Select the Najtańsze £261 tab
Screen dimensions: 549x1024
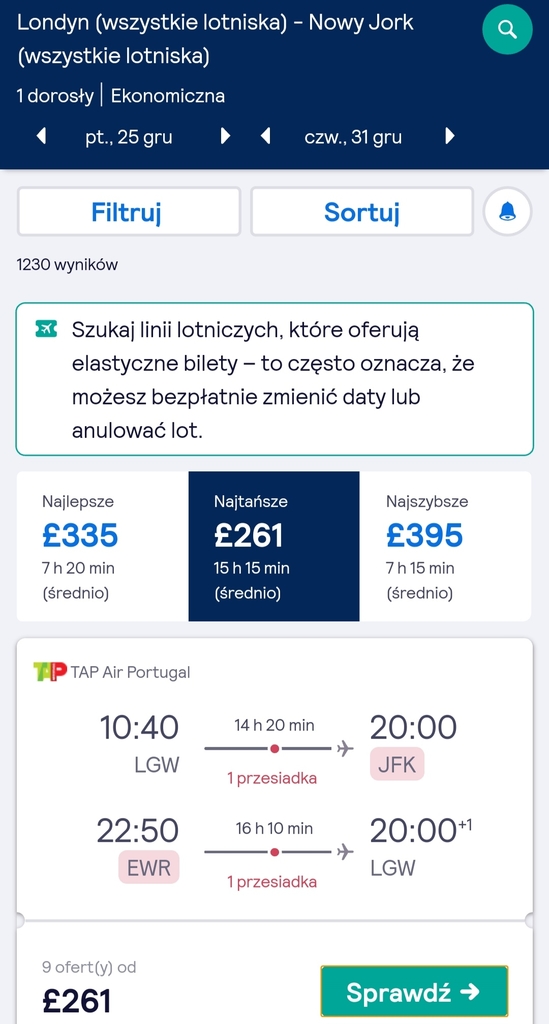[274, 546]
